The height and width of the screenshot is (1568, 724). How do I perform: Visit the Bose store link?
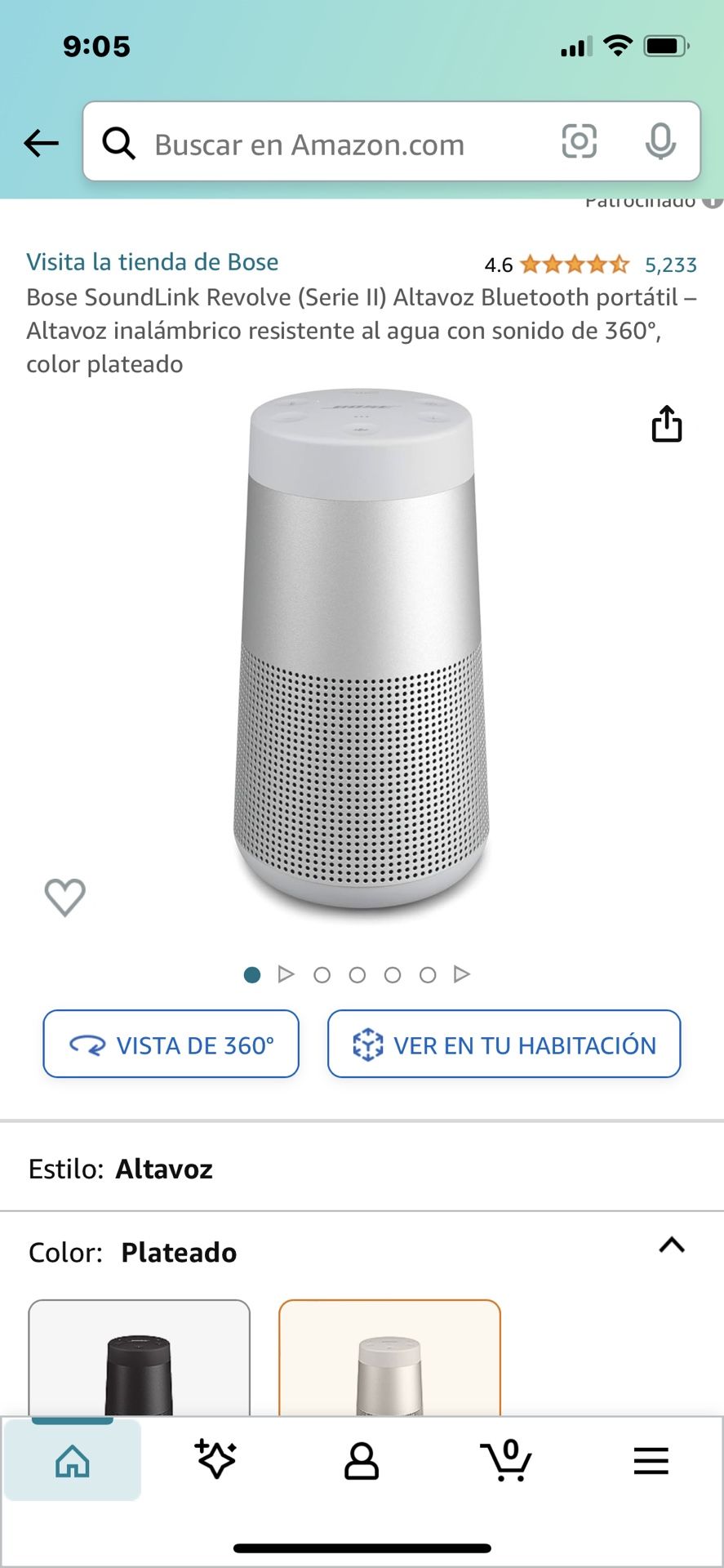[x=153, y=262]
